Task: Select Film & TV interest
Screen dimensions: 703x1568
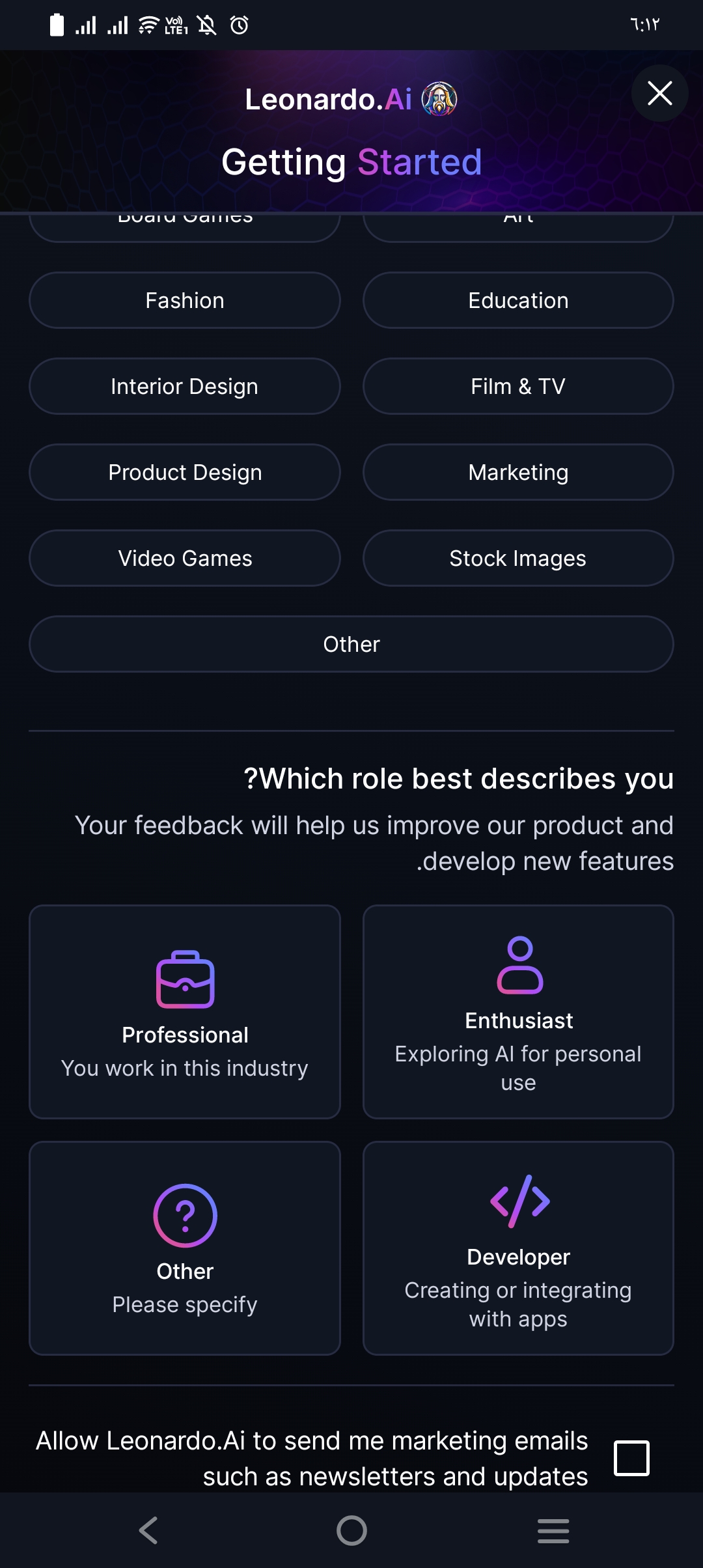Action: point(518,386)
